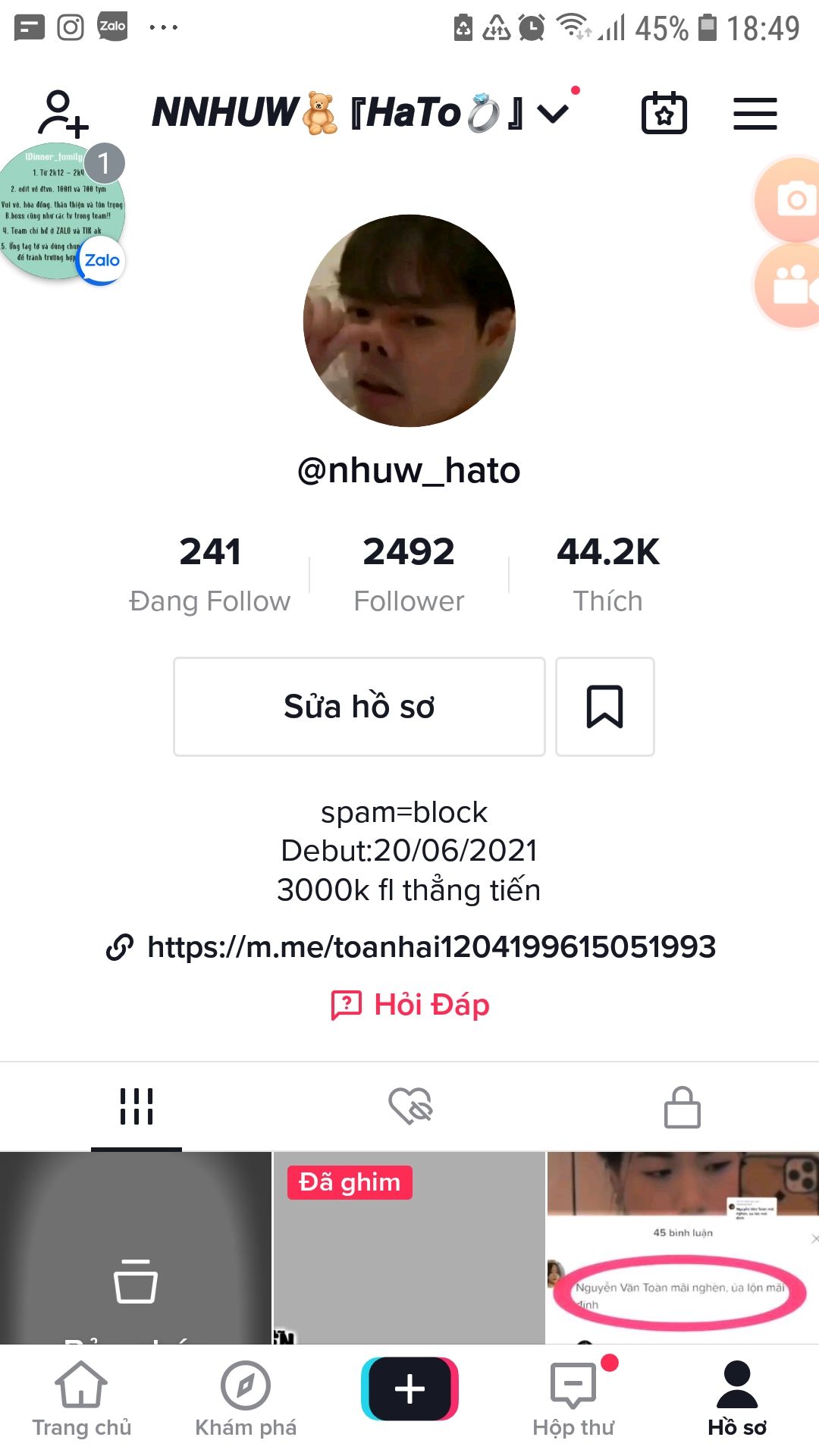Switch to the liked videos tab

pos(409,1106)
